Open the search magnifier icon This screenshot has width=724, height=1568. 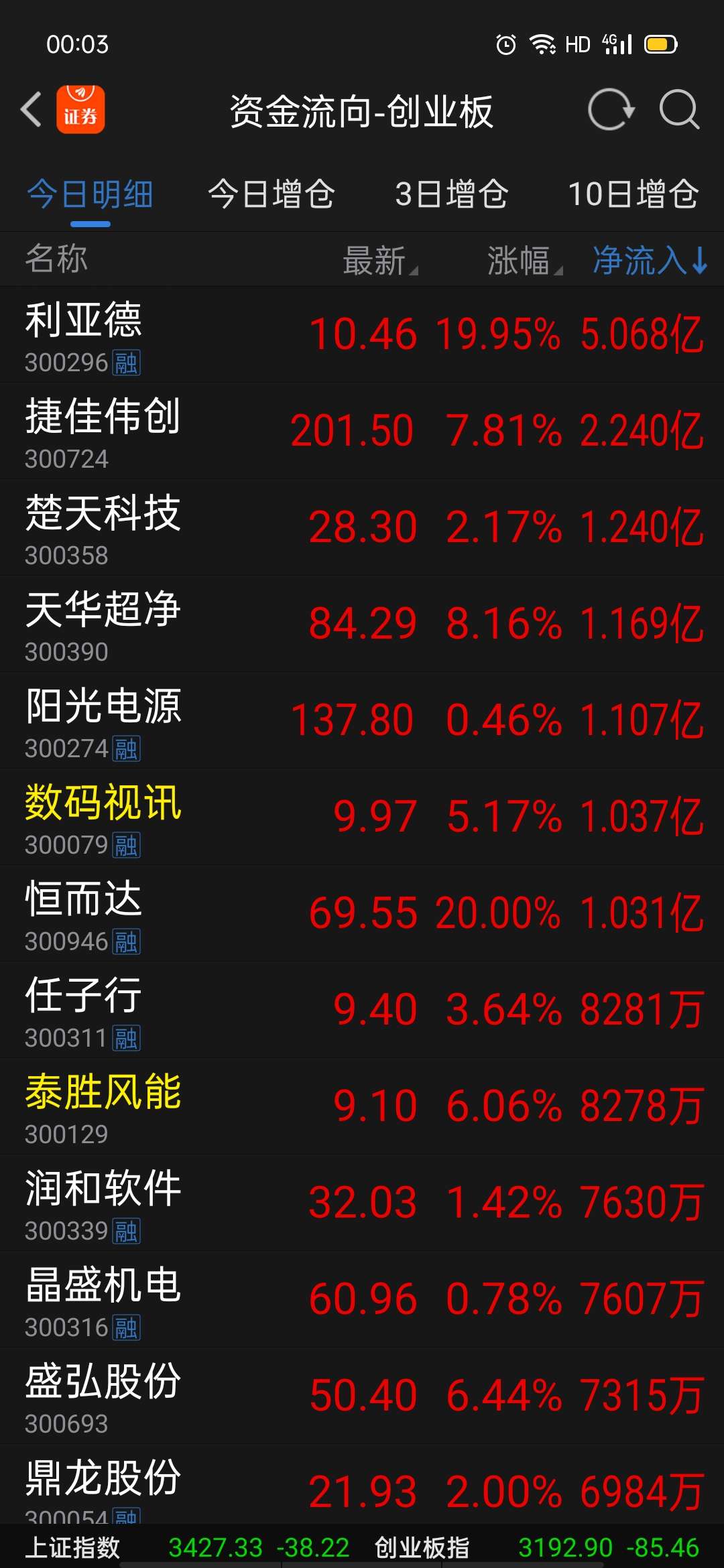(679, 109)
